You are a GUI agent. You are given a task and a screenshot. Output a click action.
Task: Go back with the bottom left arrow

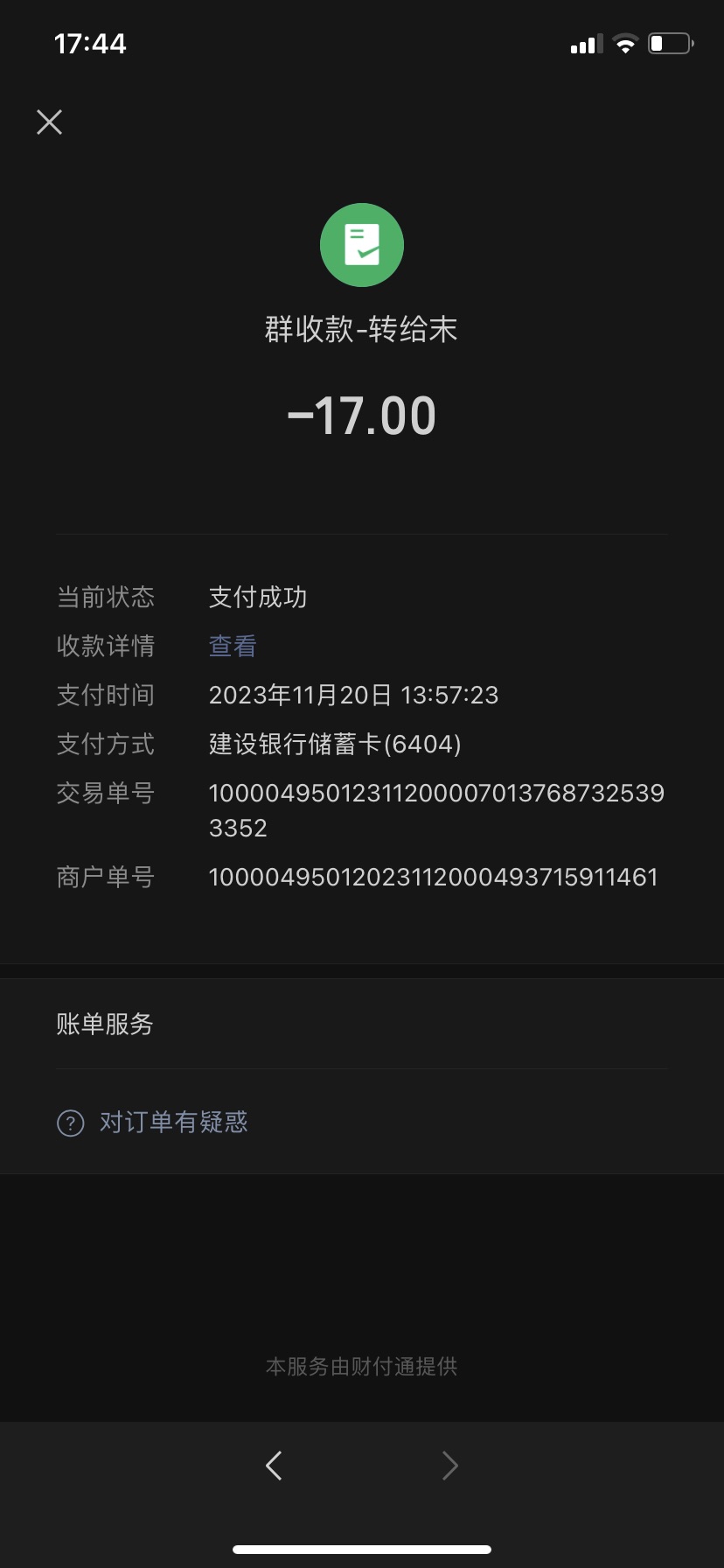[274, 1465]
